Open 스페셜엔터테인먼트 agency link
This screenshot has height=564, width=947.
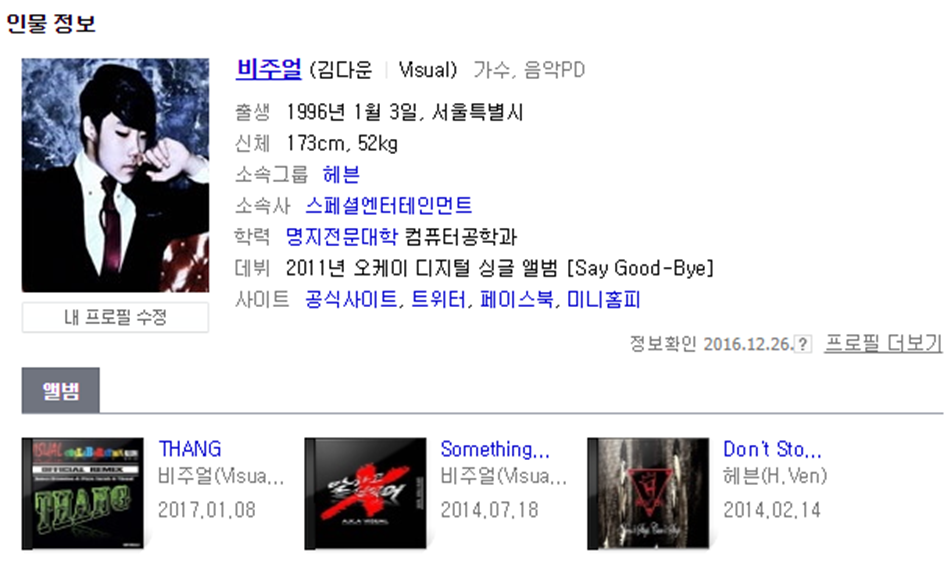click(389, 205)
